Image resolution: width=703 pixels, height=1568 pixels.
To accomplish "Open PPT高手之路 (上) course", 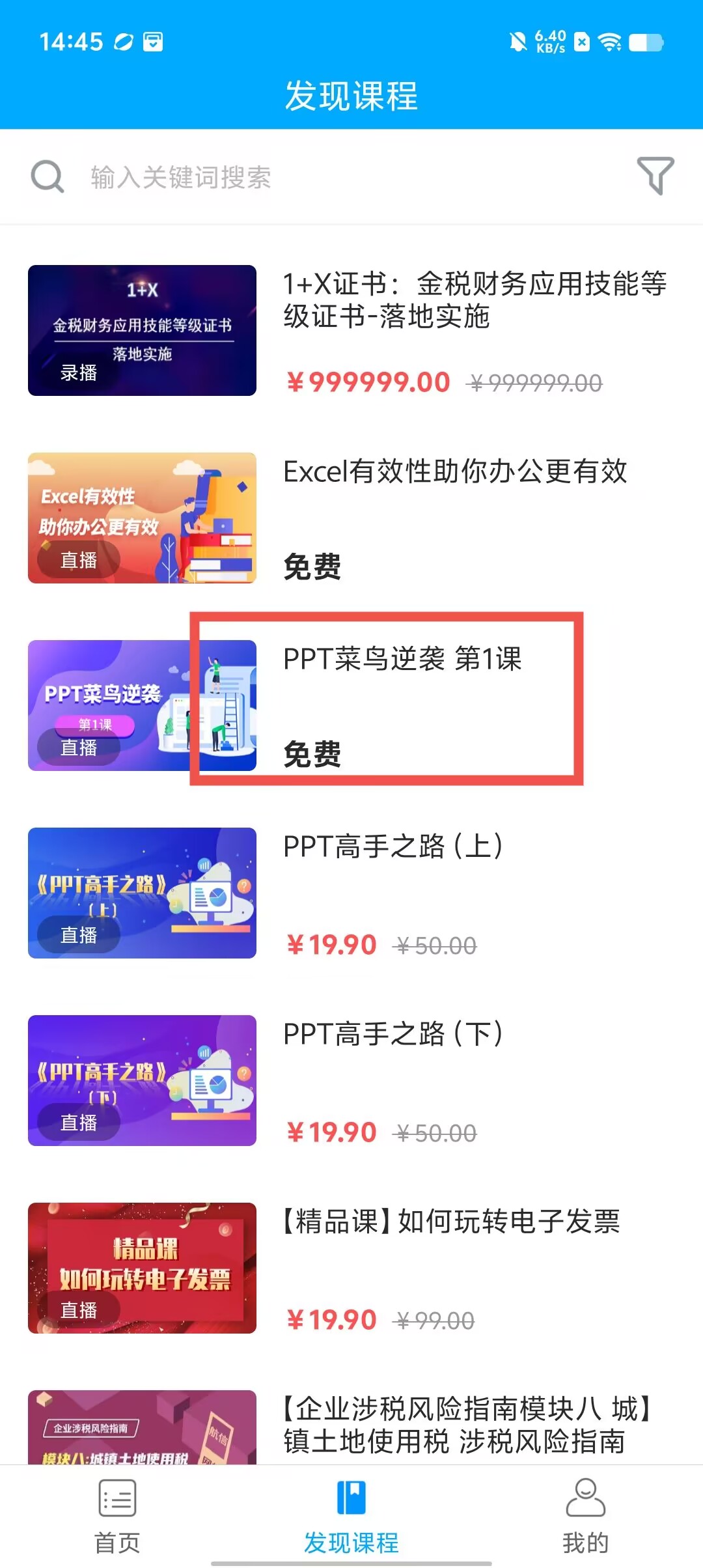I will tap(393, 847).
